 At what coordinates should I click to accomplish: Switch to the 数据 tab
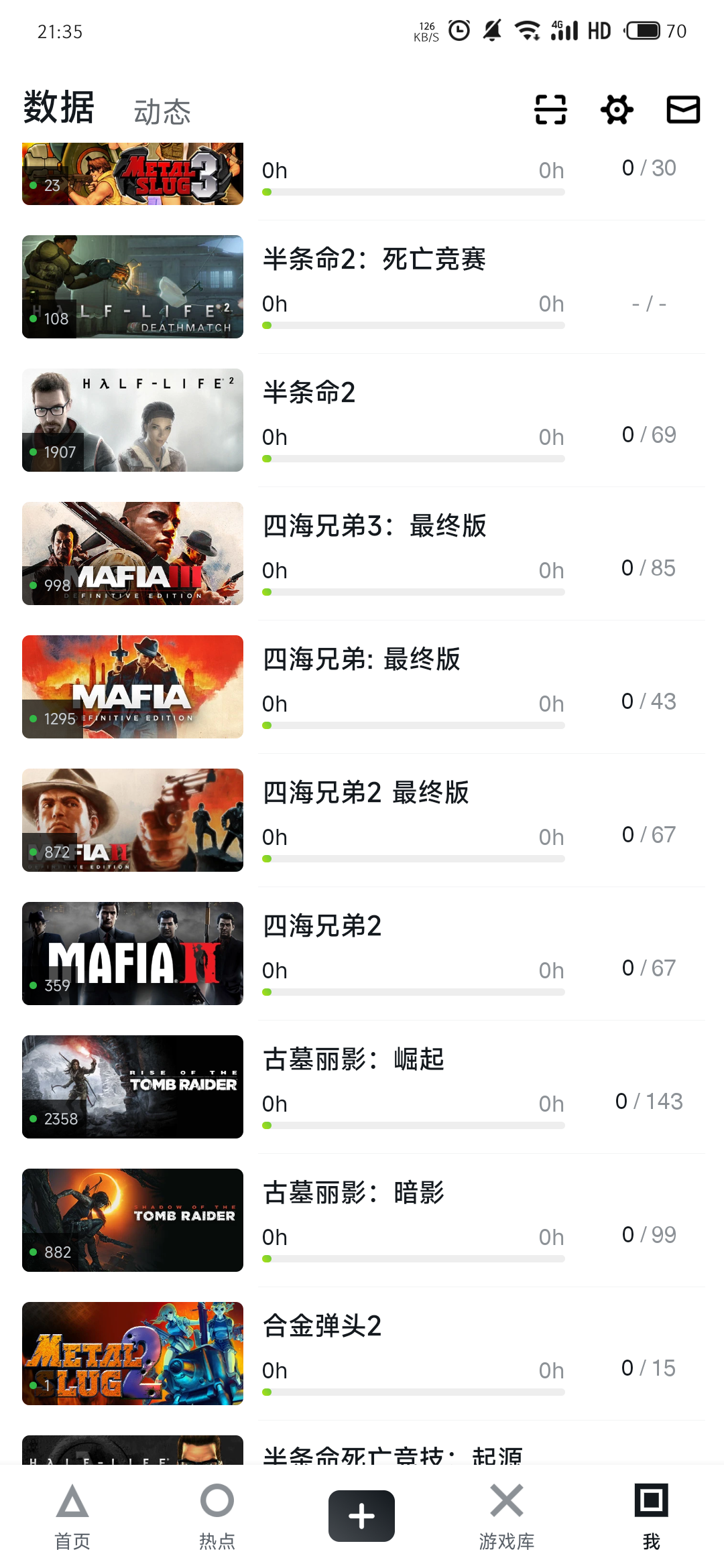59,108
